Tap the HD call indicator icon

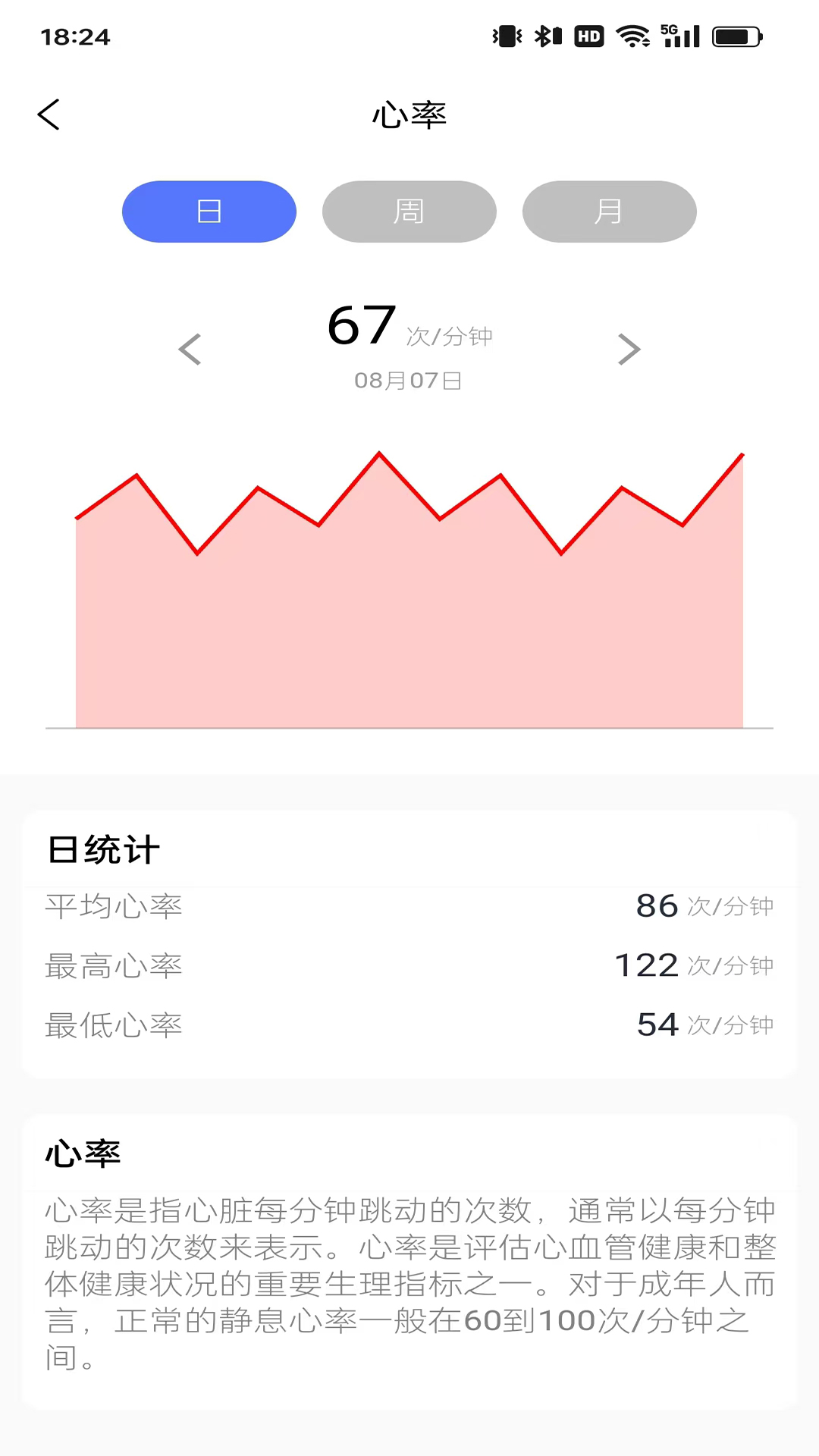tap(589, 36)
